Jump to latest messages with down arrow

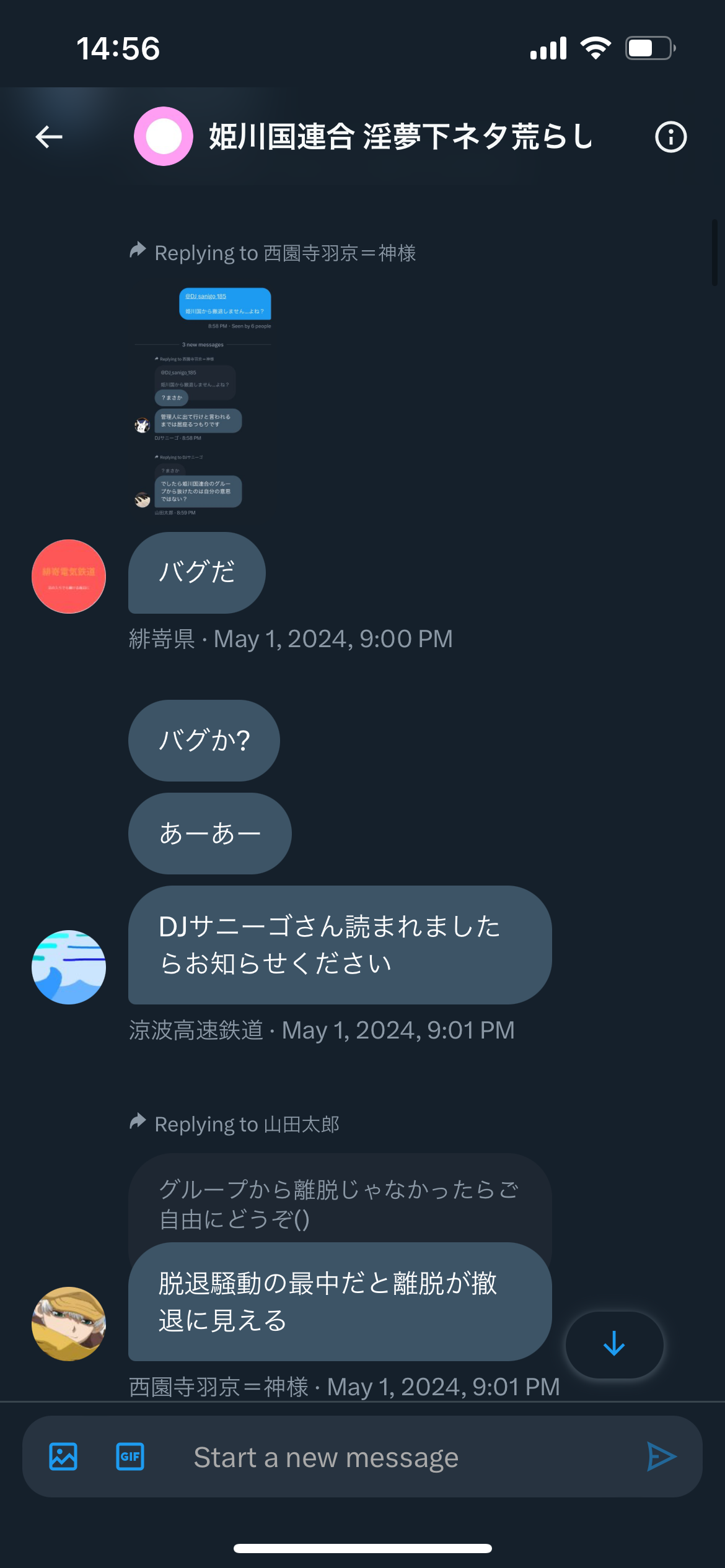click(614, 1344)
